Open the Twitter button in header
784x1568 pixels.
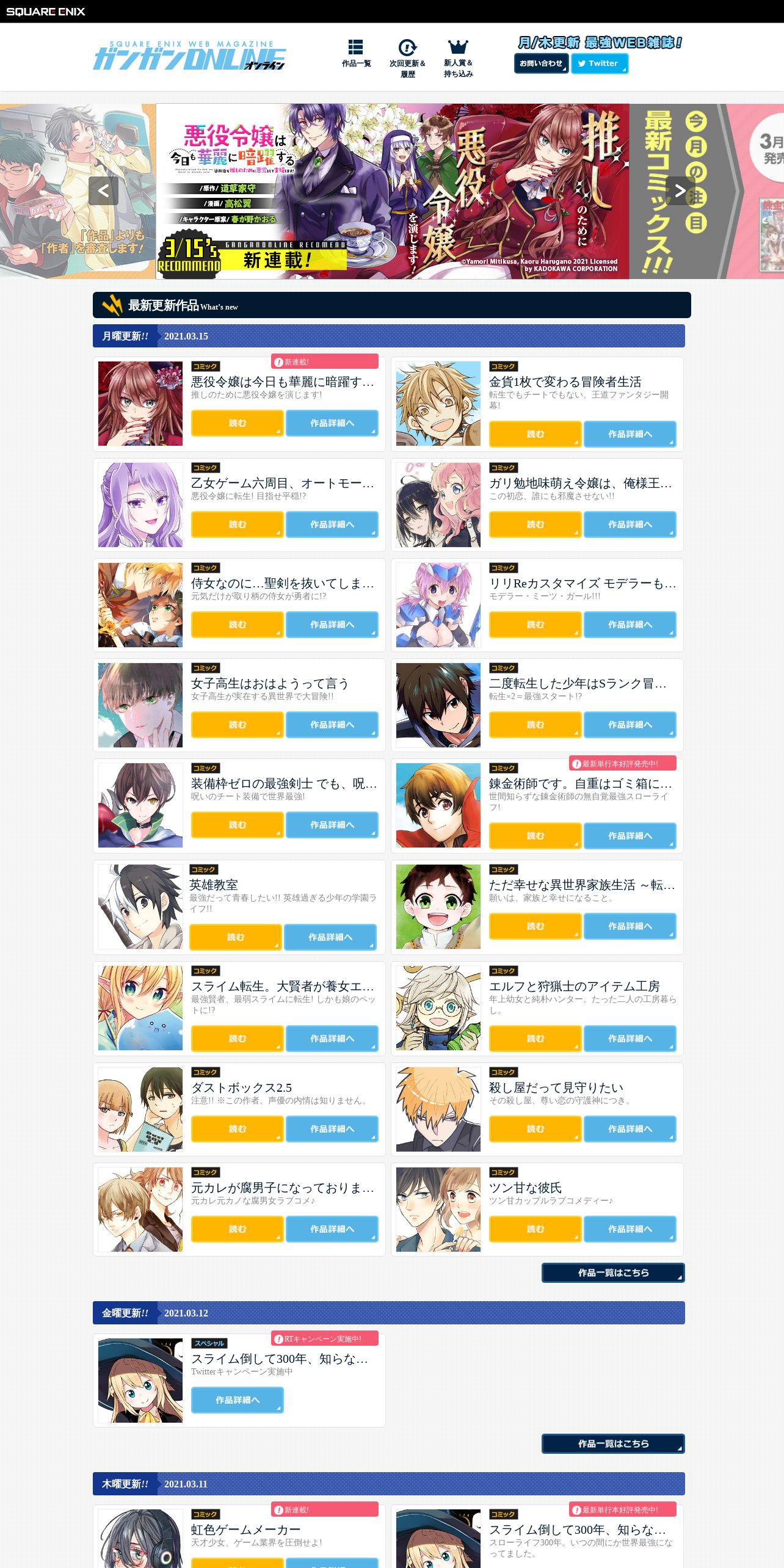(x=600, y=64)
